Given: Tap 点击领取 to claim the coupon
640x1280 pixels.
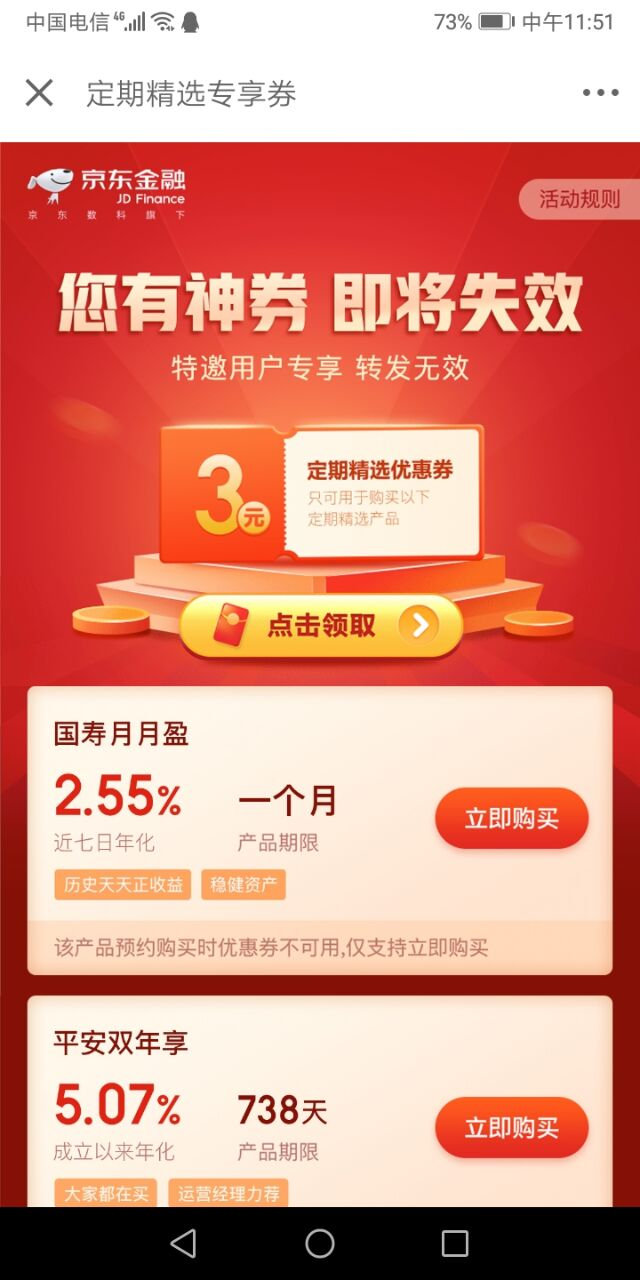Looking at the screenshot, I should coord(321,625).
